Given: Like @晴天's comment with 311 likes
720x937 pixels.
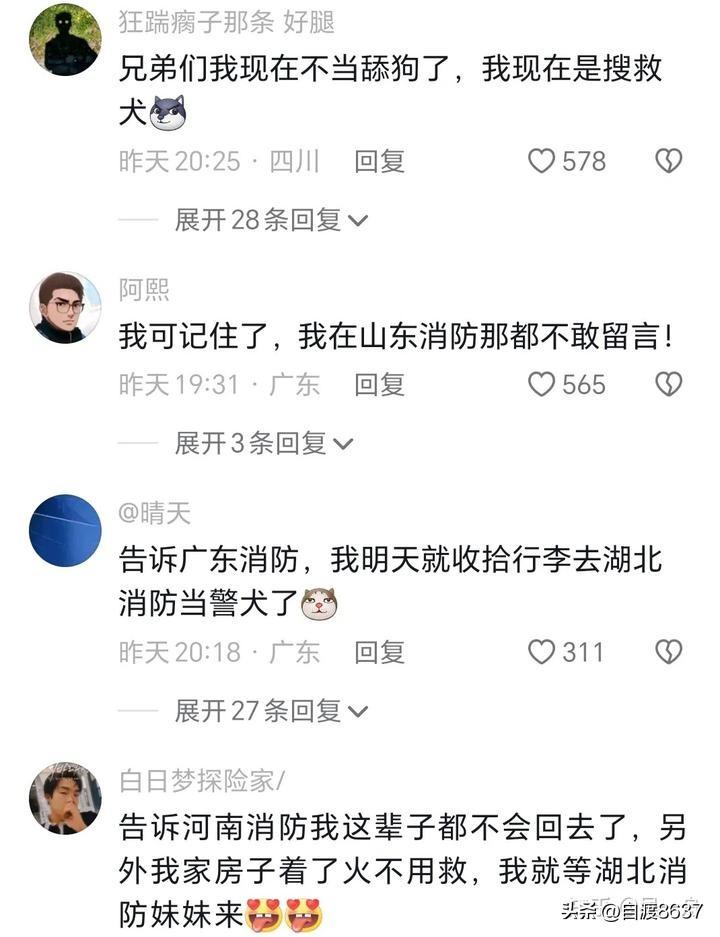Looking at the screenshot, I should (x=541, y=652).
